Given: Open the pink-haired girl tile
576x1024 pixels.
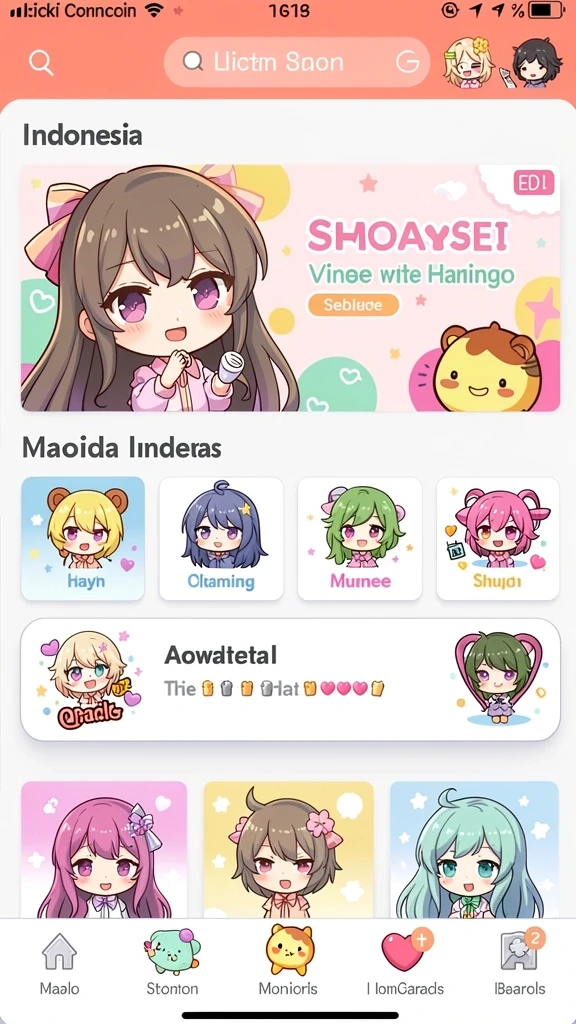Looking at the screenshot, I should coord(104,850).
